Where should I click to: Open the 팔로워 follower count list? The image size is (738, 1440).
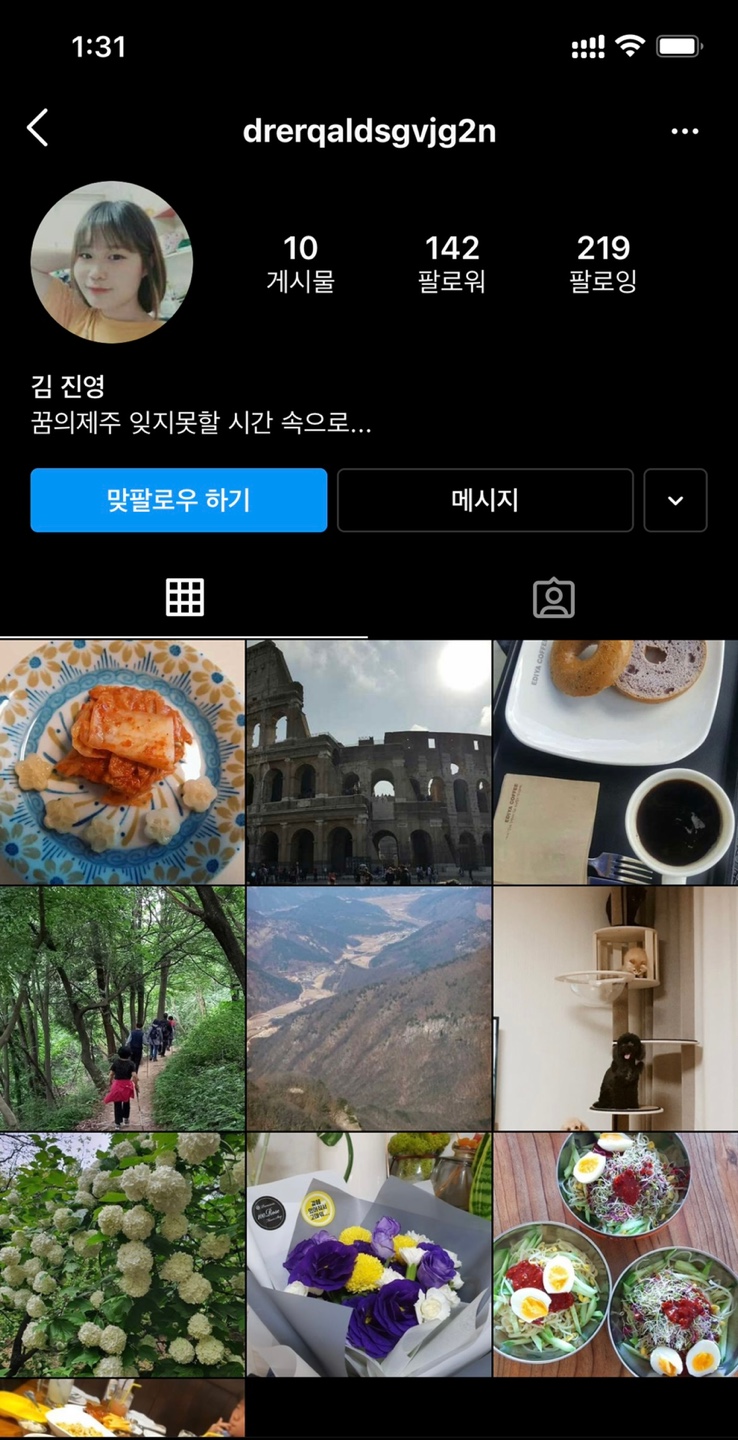click(x=451, y=263)
